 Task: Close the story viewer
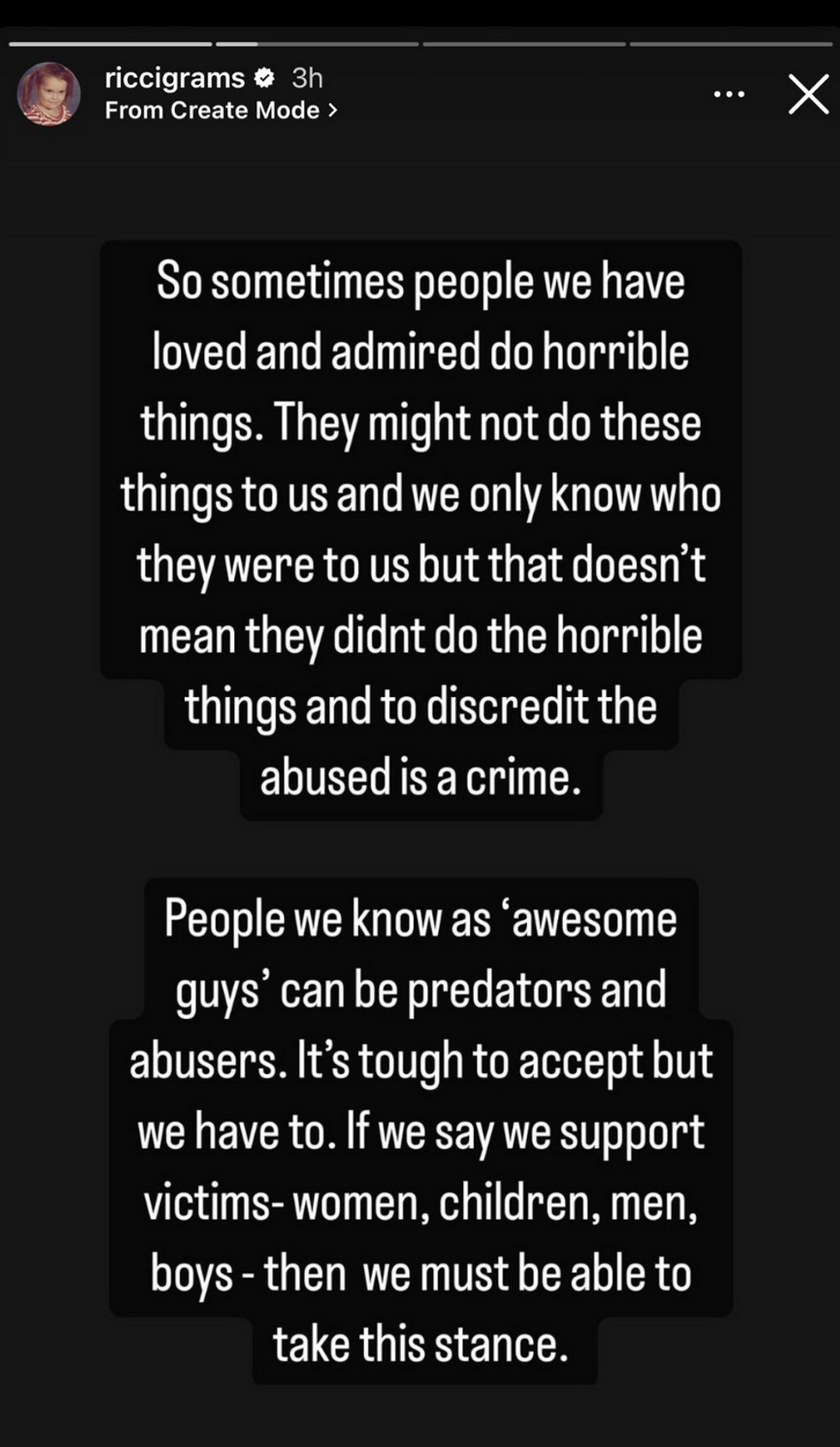point(808,94)
